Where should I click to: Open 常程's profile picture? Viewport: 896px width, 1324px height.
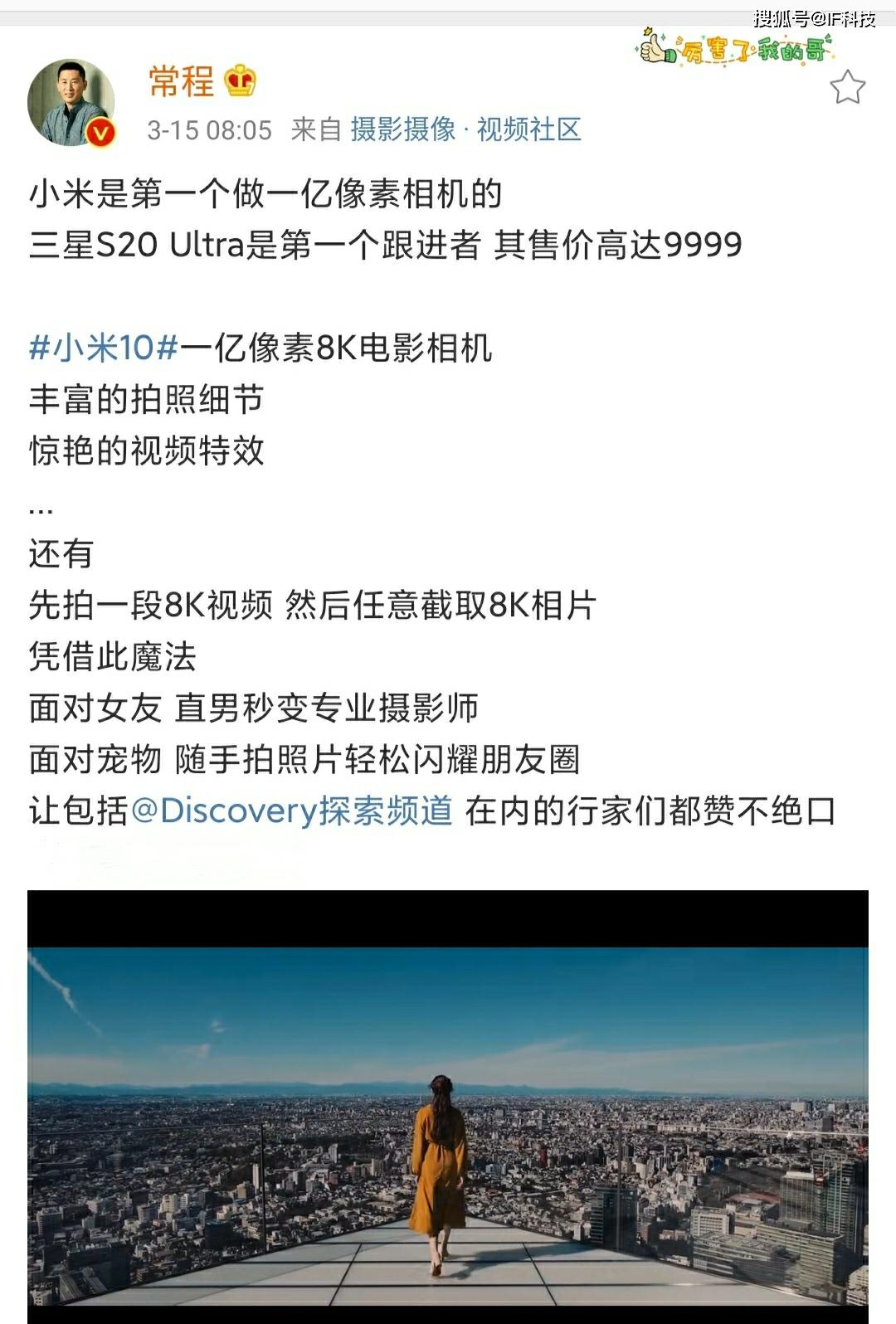click(71, 102)
